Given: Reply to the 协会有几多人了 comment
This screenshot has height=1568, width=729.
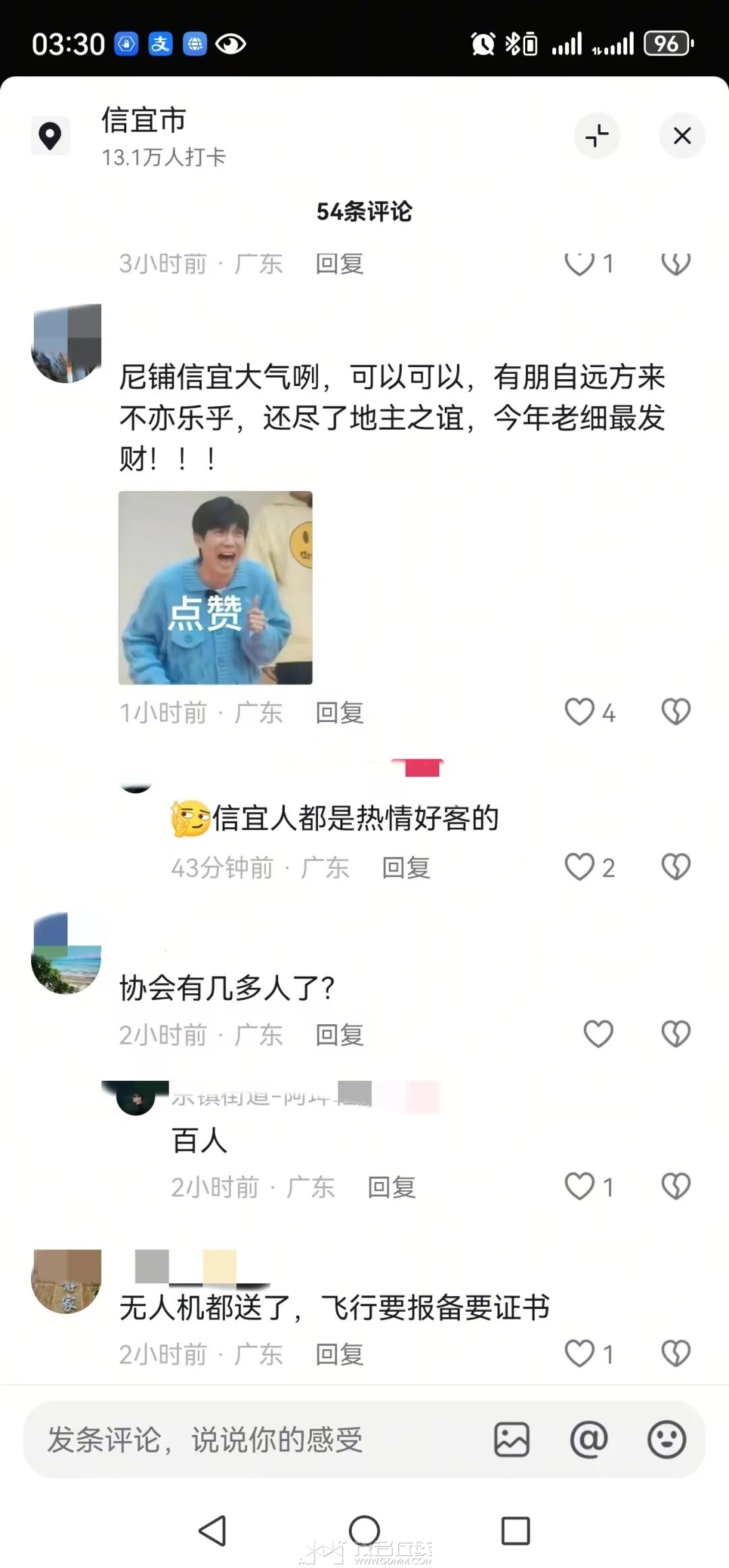Looking at the screenshot, I should pyautogui.click(x=340, y=1035).
